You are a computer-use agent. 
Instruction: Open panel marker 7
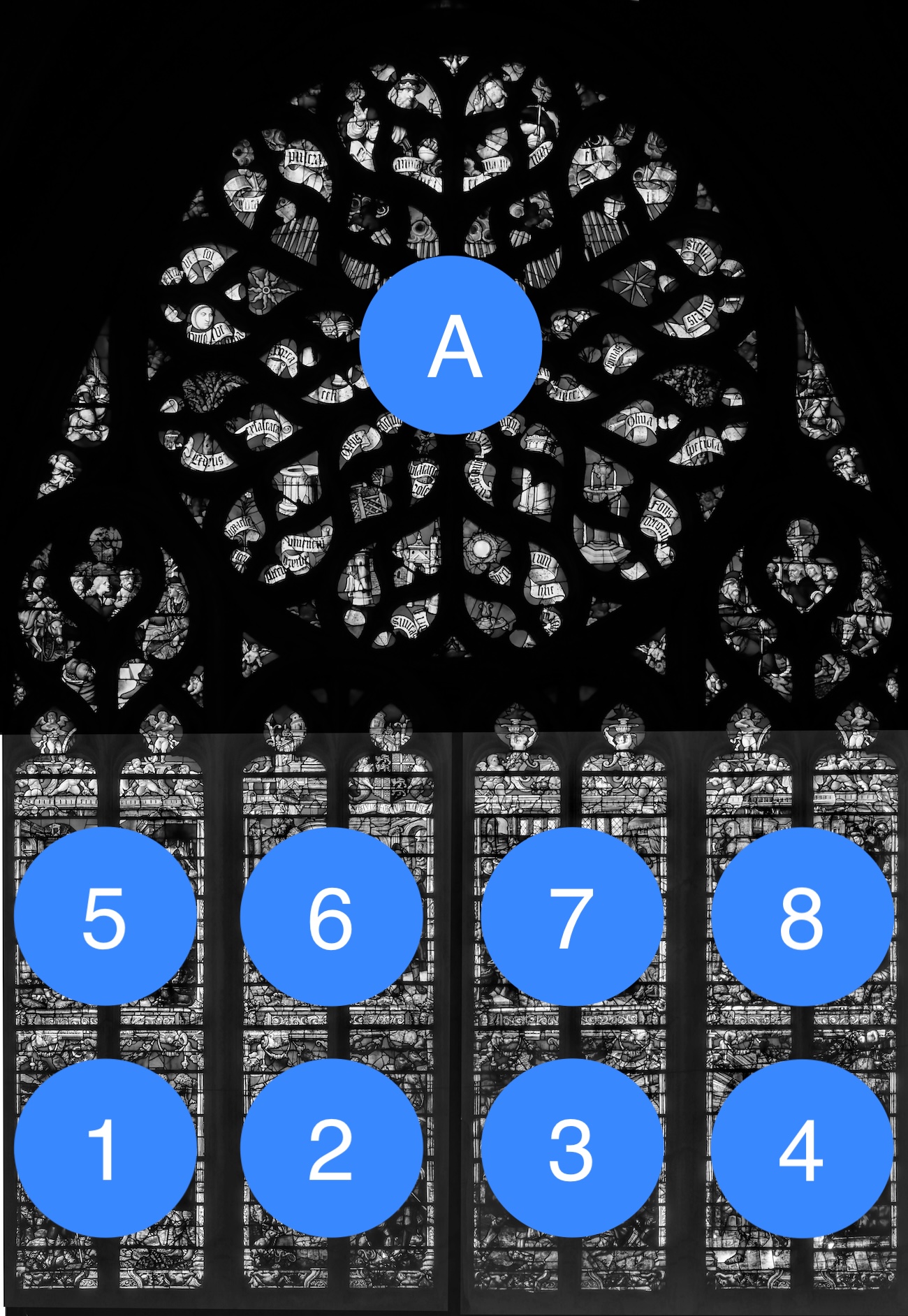[571, 916]
